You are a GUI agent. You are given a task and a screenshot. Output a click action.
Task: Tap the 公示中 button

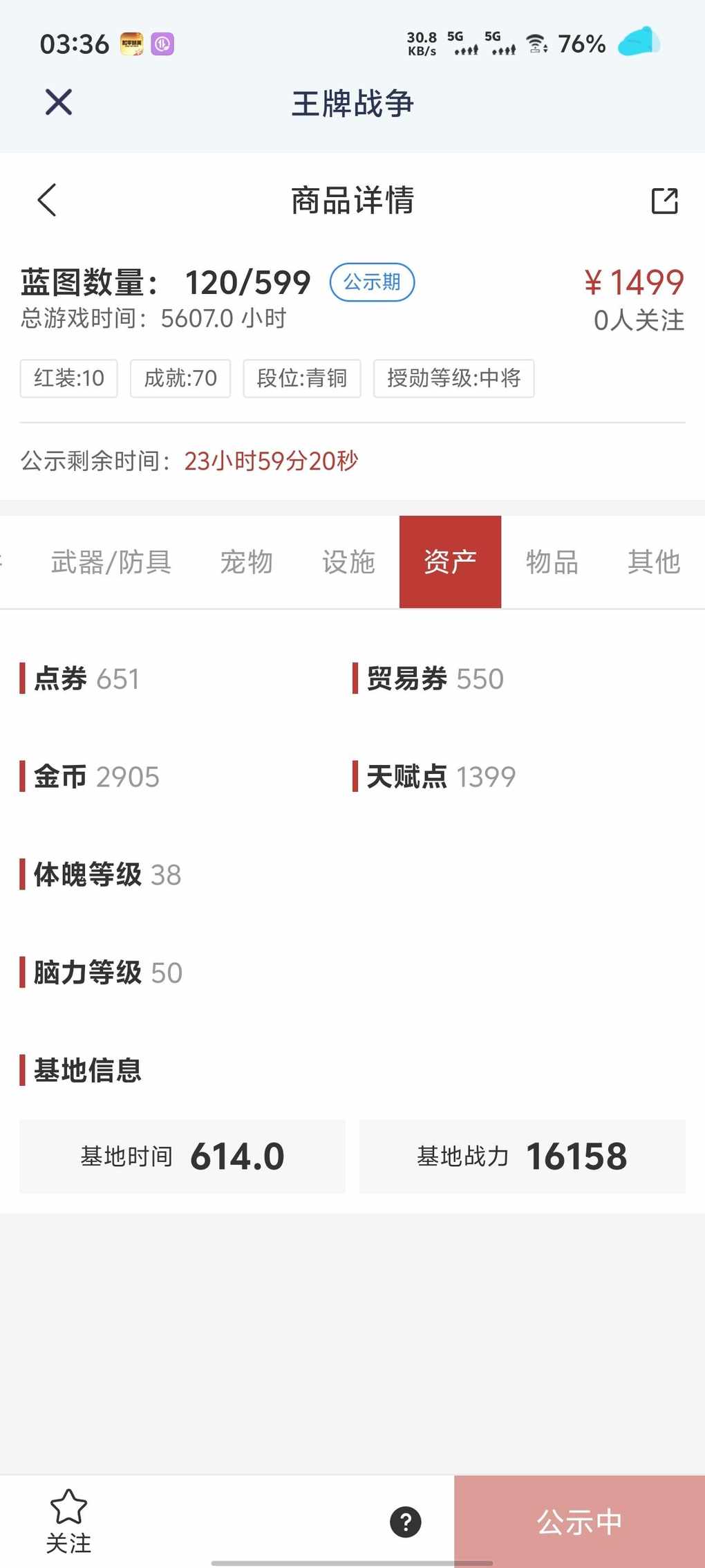(x=579, y=1522)
